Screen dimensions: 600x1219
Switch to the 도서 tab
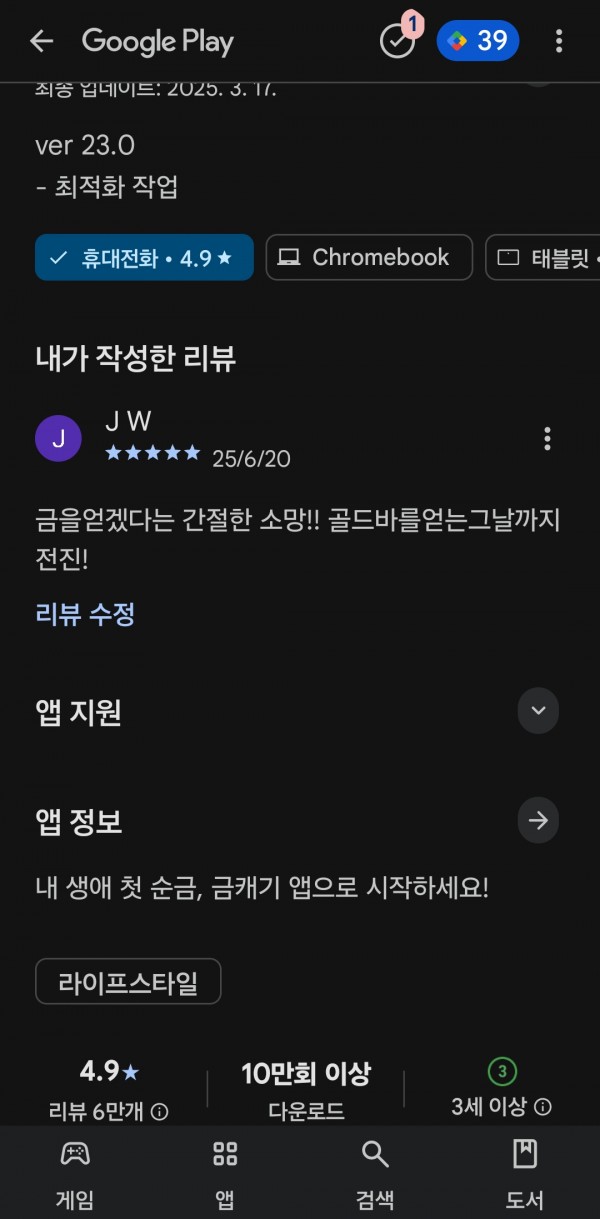coord(525,1173)
